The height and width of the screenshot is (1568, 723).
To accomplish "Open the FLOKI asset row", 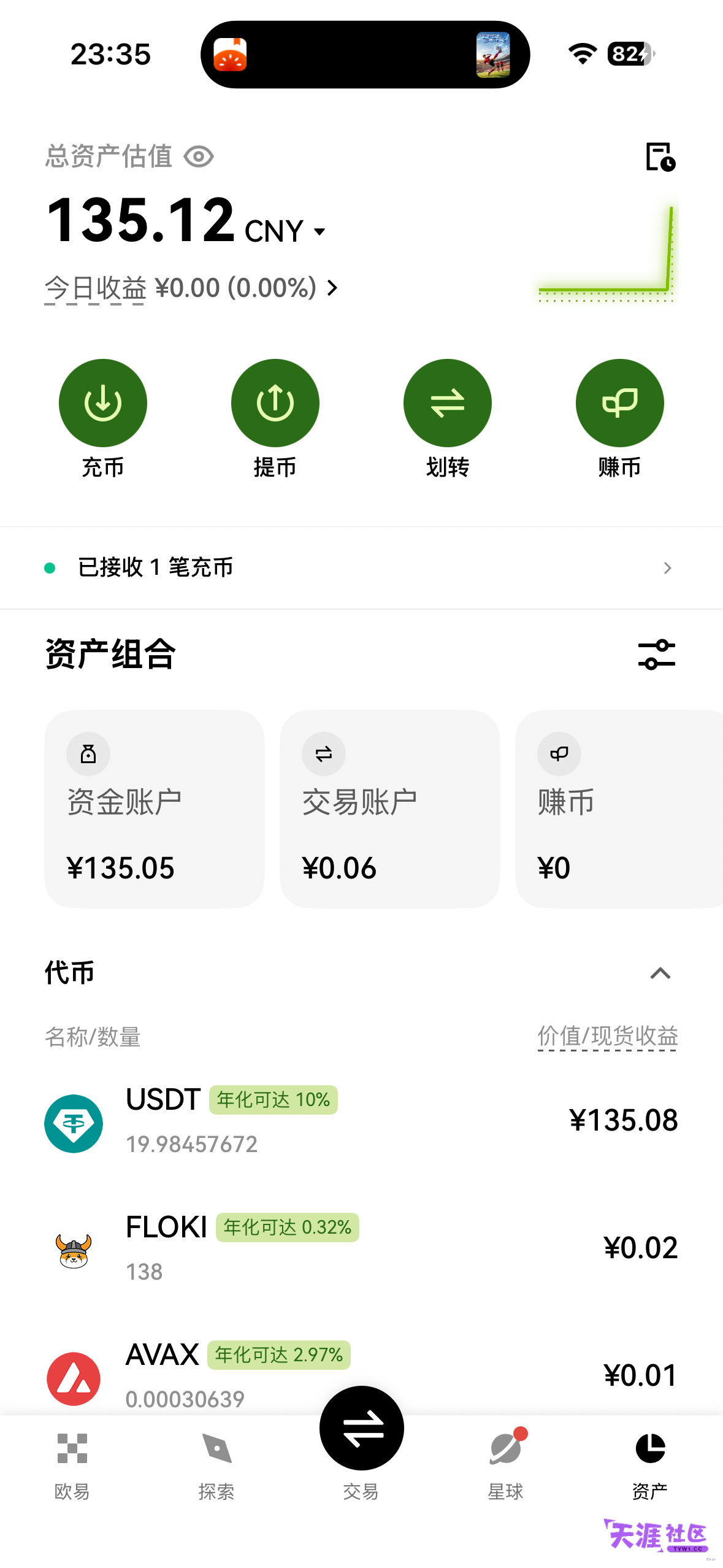I will pos(361,1249).
